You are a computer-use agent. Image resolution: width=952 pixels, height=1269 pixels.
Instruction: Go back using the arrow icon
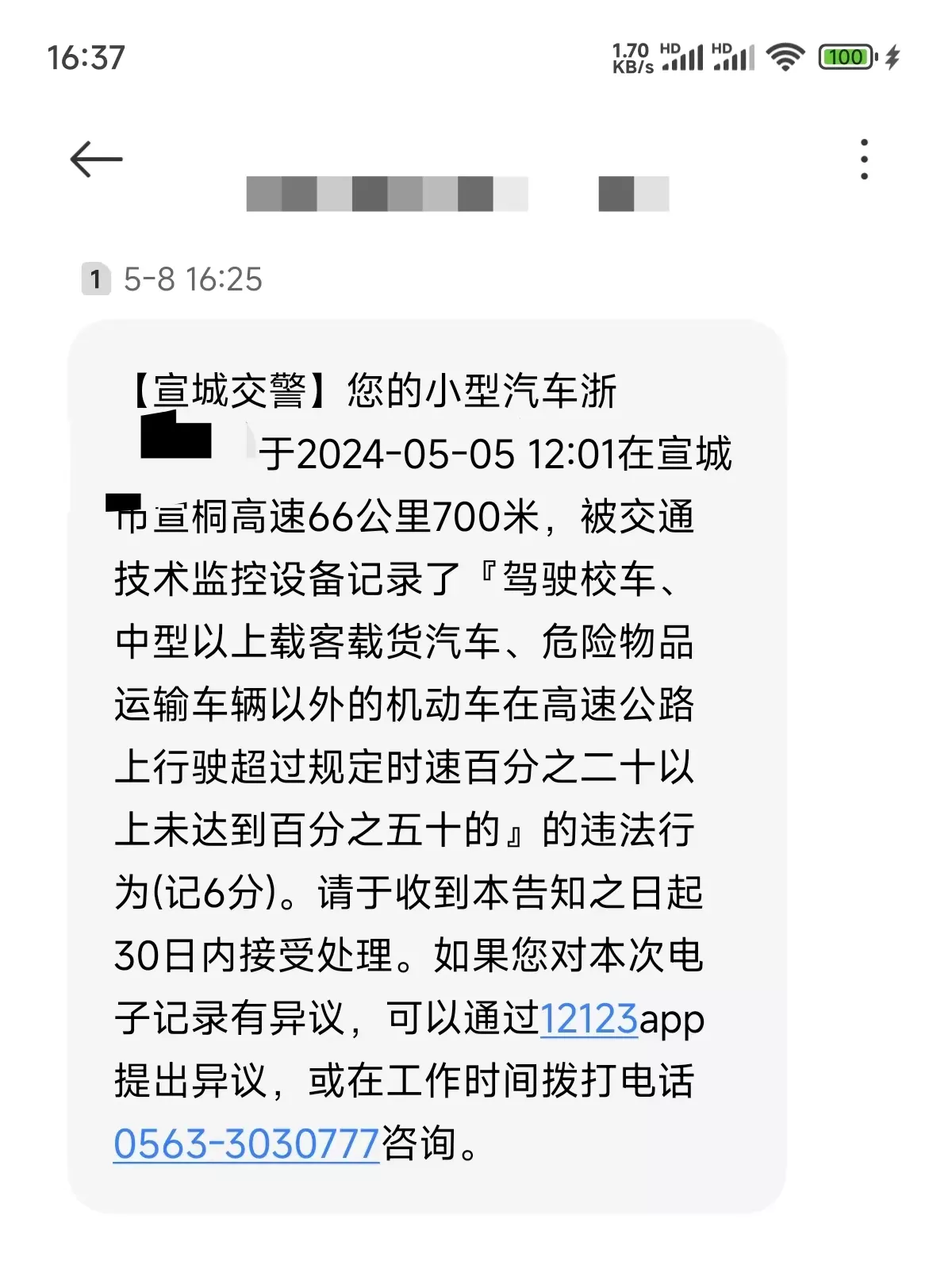tap(97, 160)
